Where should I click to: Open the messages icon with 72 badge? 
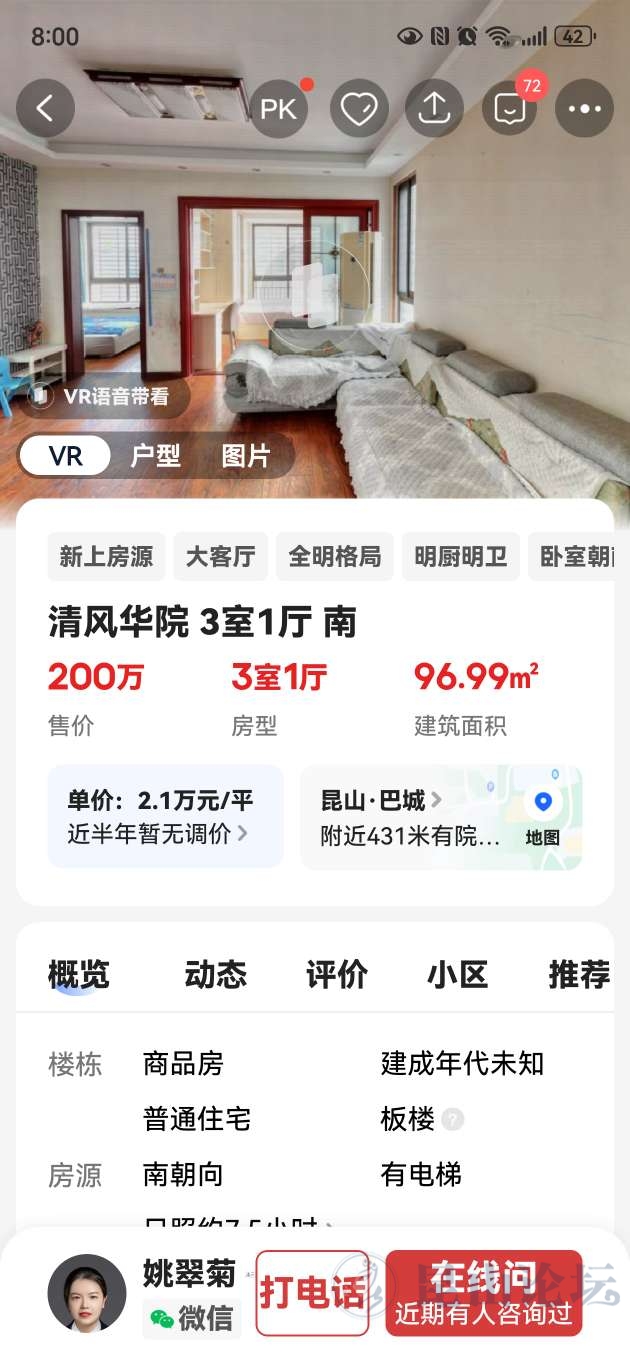[x=510, y=108]
